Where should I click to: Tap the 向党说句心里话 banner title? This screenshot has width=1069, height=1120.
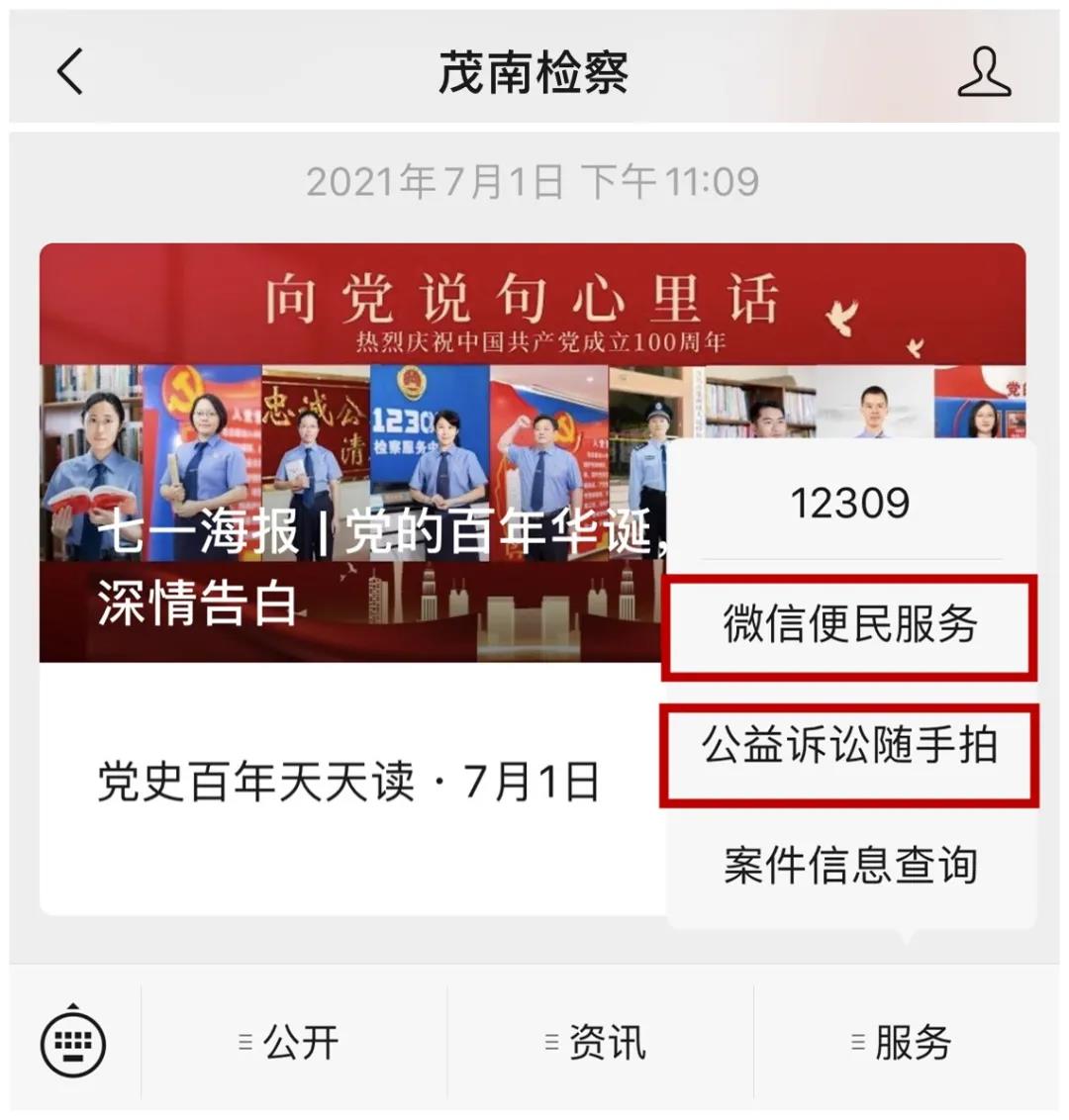(534, 295)
